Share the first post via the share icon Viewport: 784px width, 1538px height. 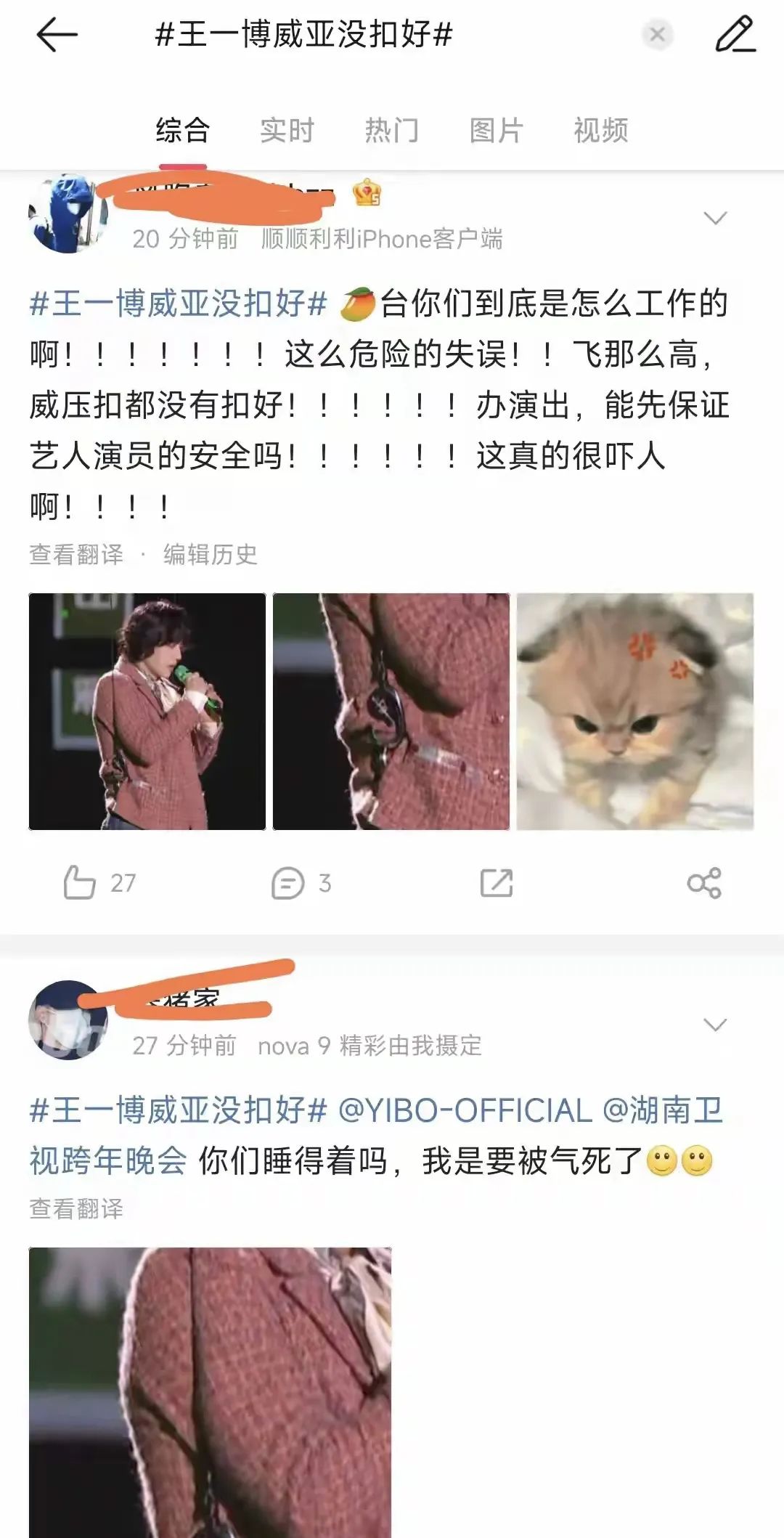click(704, 883)
